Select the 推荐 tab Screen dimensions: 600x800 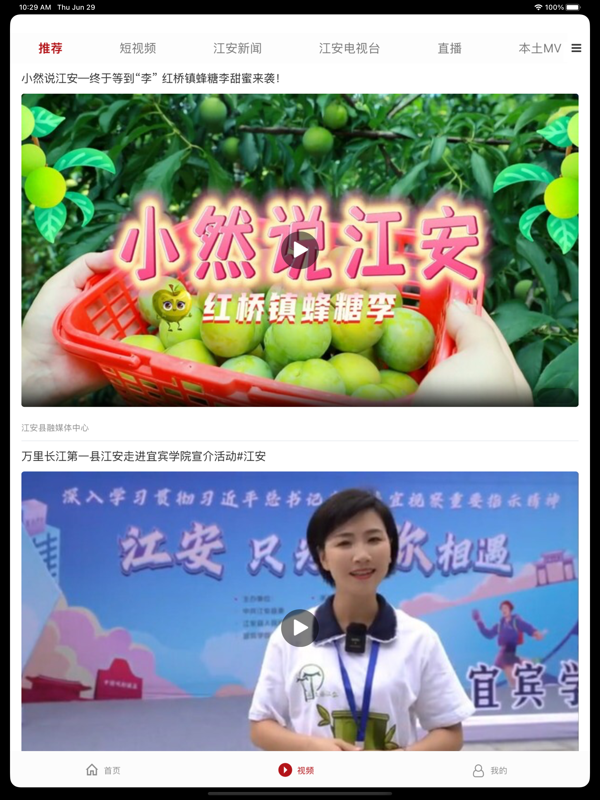[50, 48]
